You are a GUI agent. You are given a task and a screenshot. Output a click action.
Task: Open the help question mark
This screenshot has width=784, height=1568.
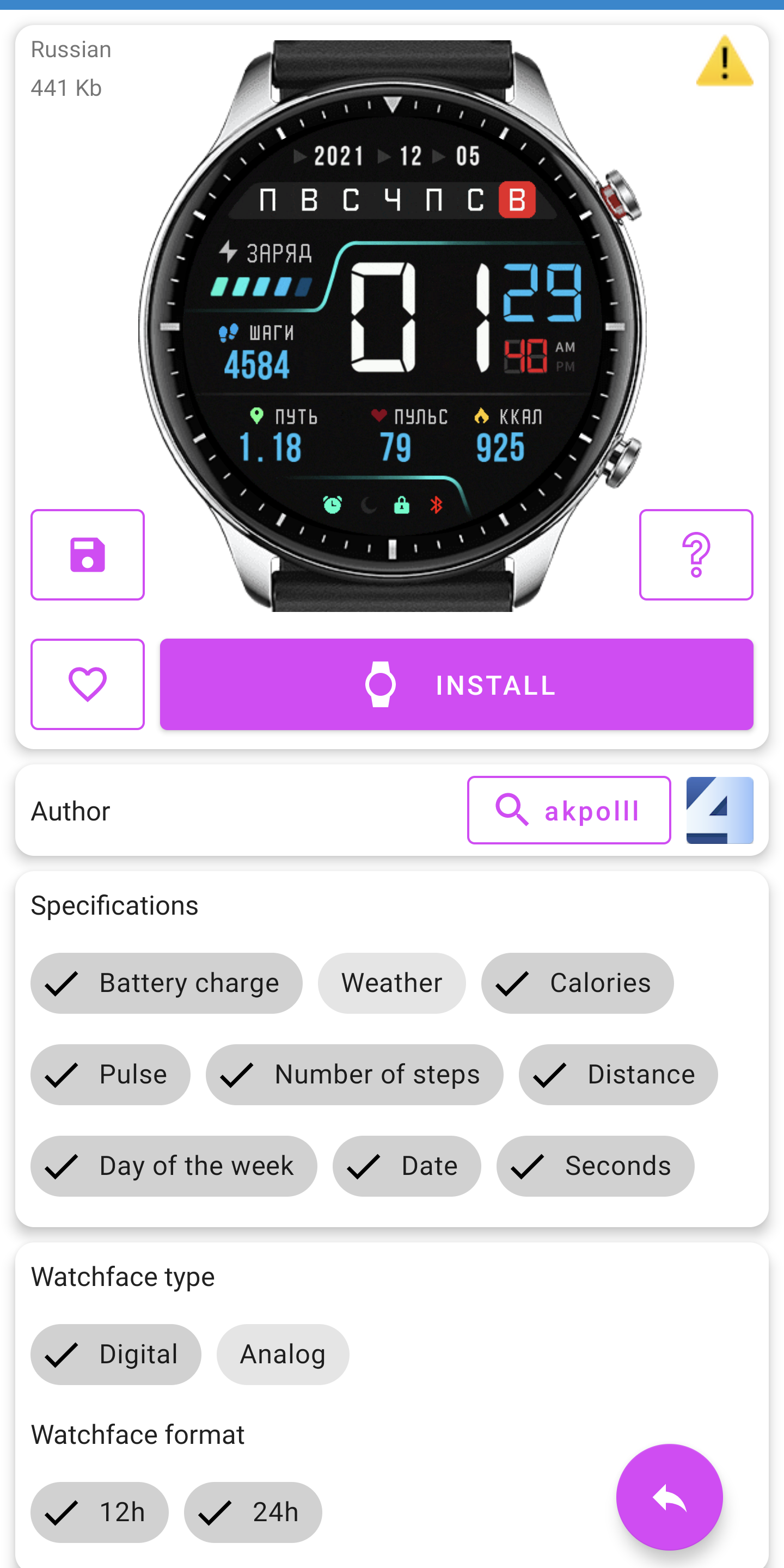point(696,555)
